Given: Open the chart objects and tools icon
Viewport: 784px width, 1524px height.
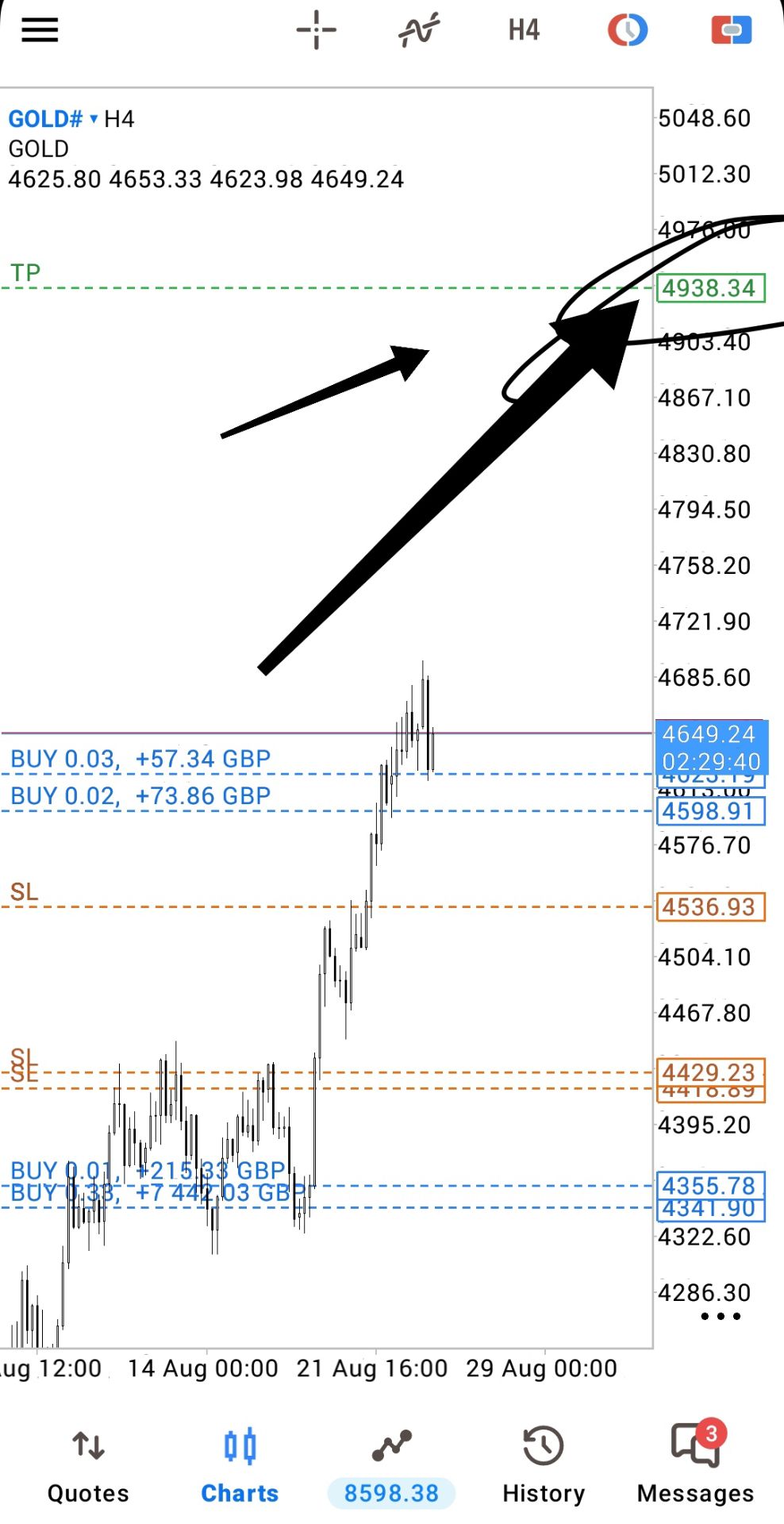Looking at the screenshot, I should (628, 30).
